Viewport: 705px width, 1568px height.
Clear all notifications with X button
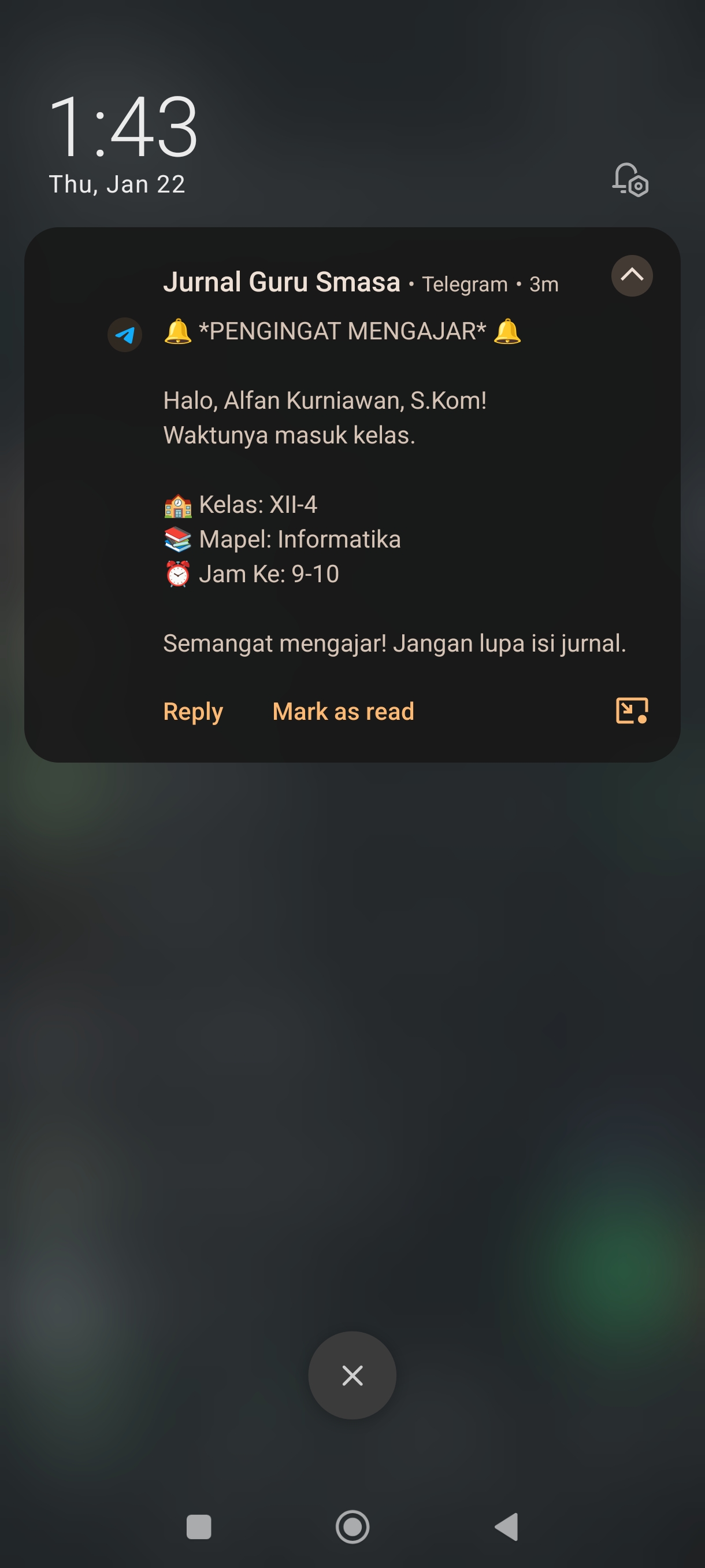tap(352, 1375)
